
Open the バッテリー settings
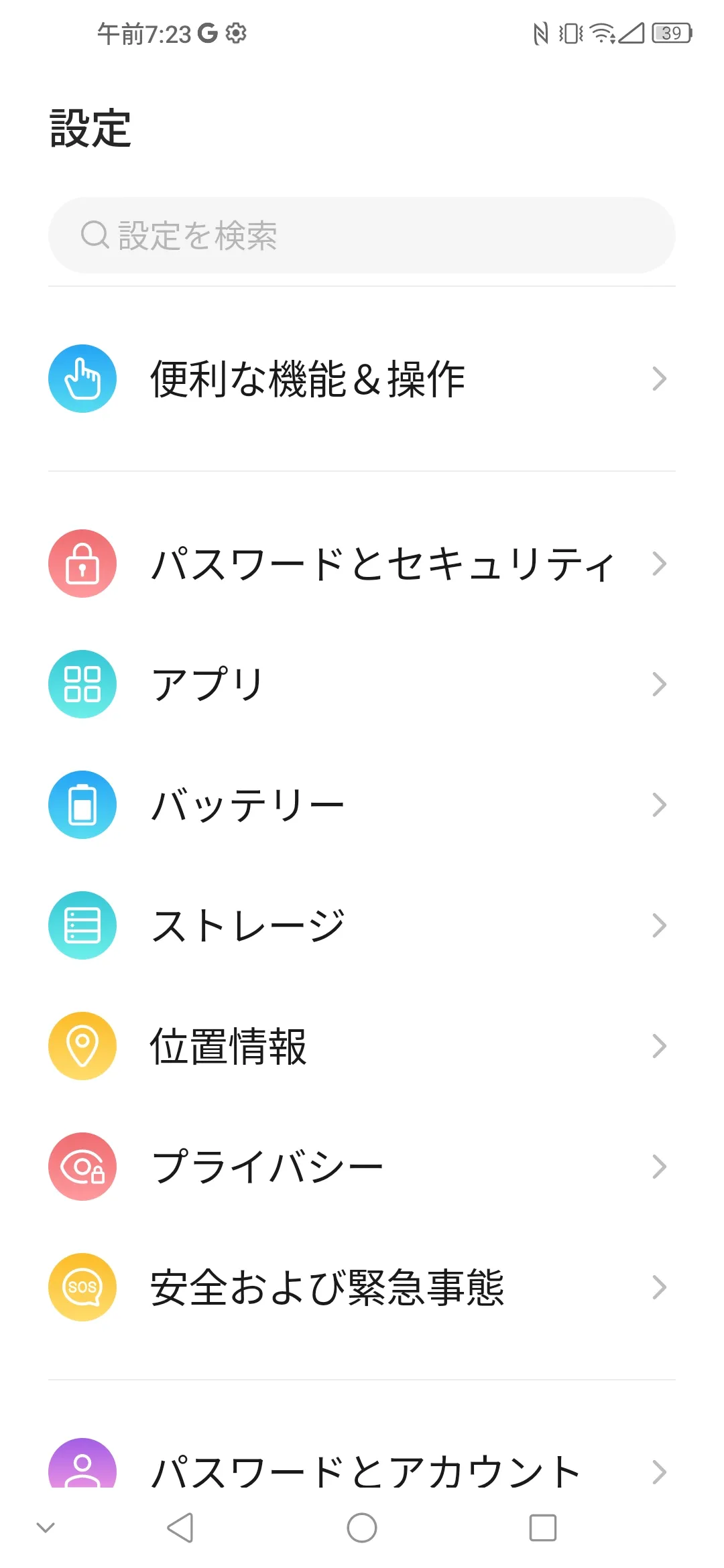(x=361, y=805)
